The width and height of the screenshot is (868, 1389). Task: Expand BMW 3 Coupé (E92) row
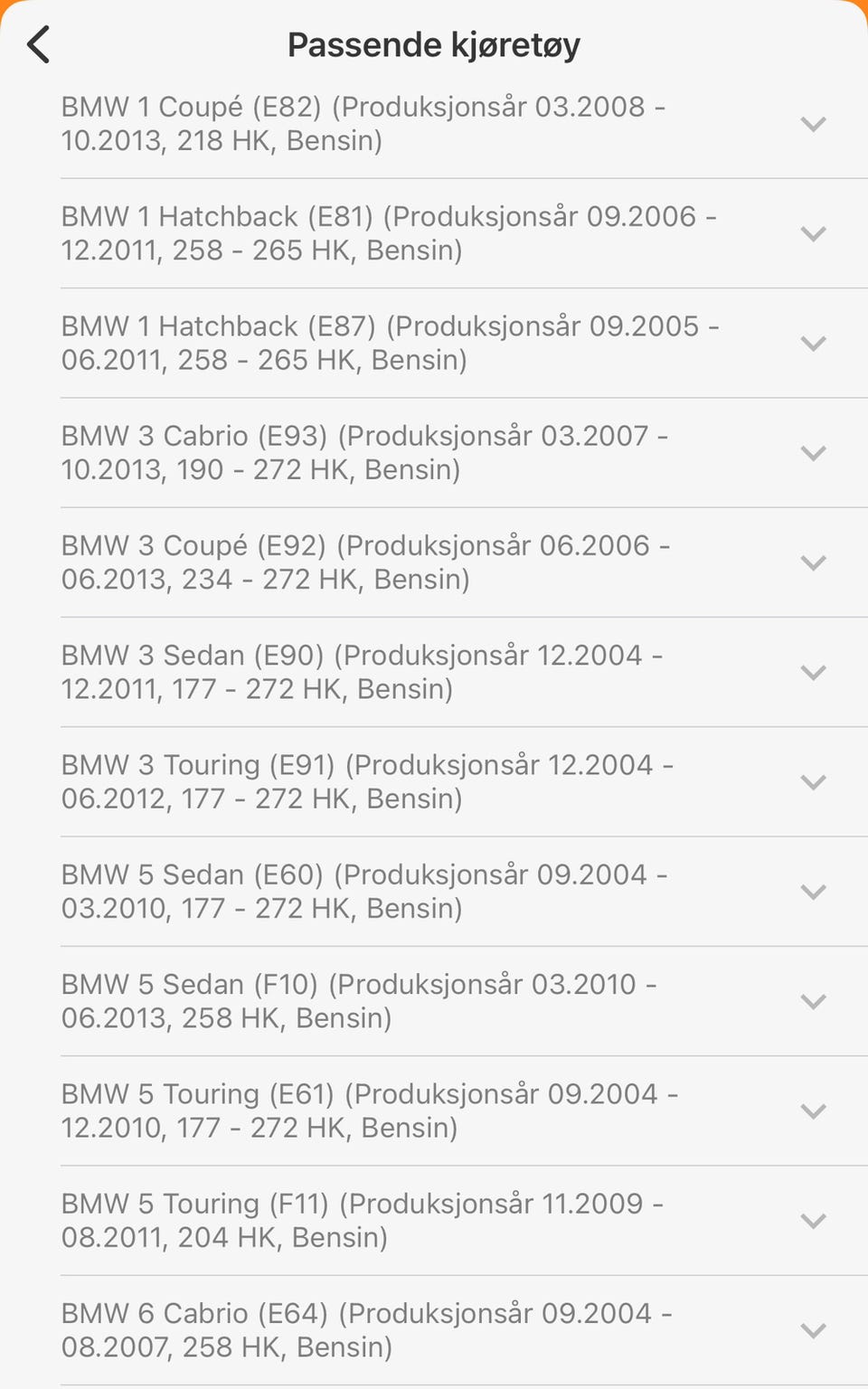(x=813, y=562)
